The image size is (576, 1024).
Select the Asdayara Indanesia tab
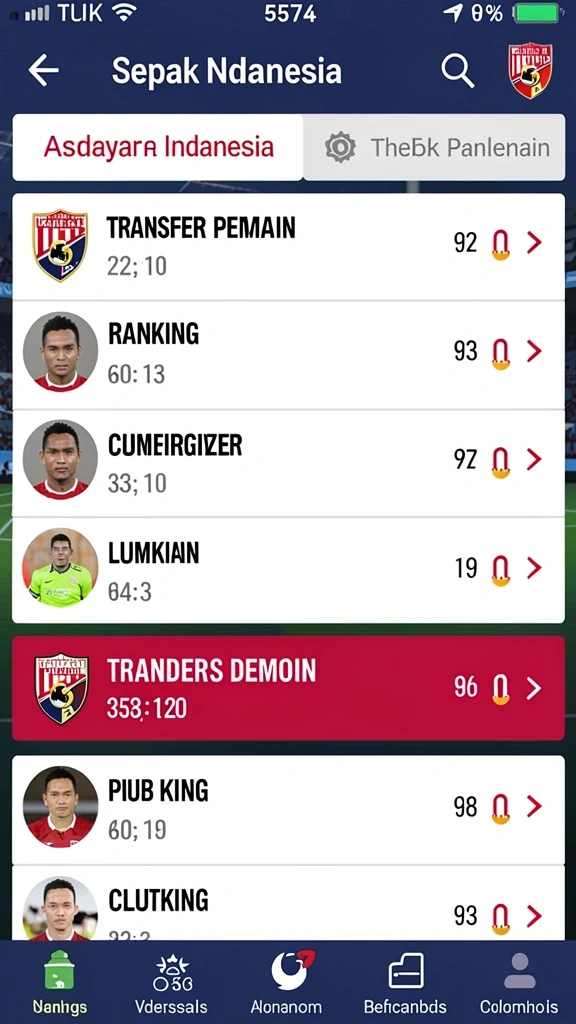coord(158,148)
